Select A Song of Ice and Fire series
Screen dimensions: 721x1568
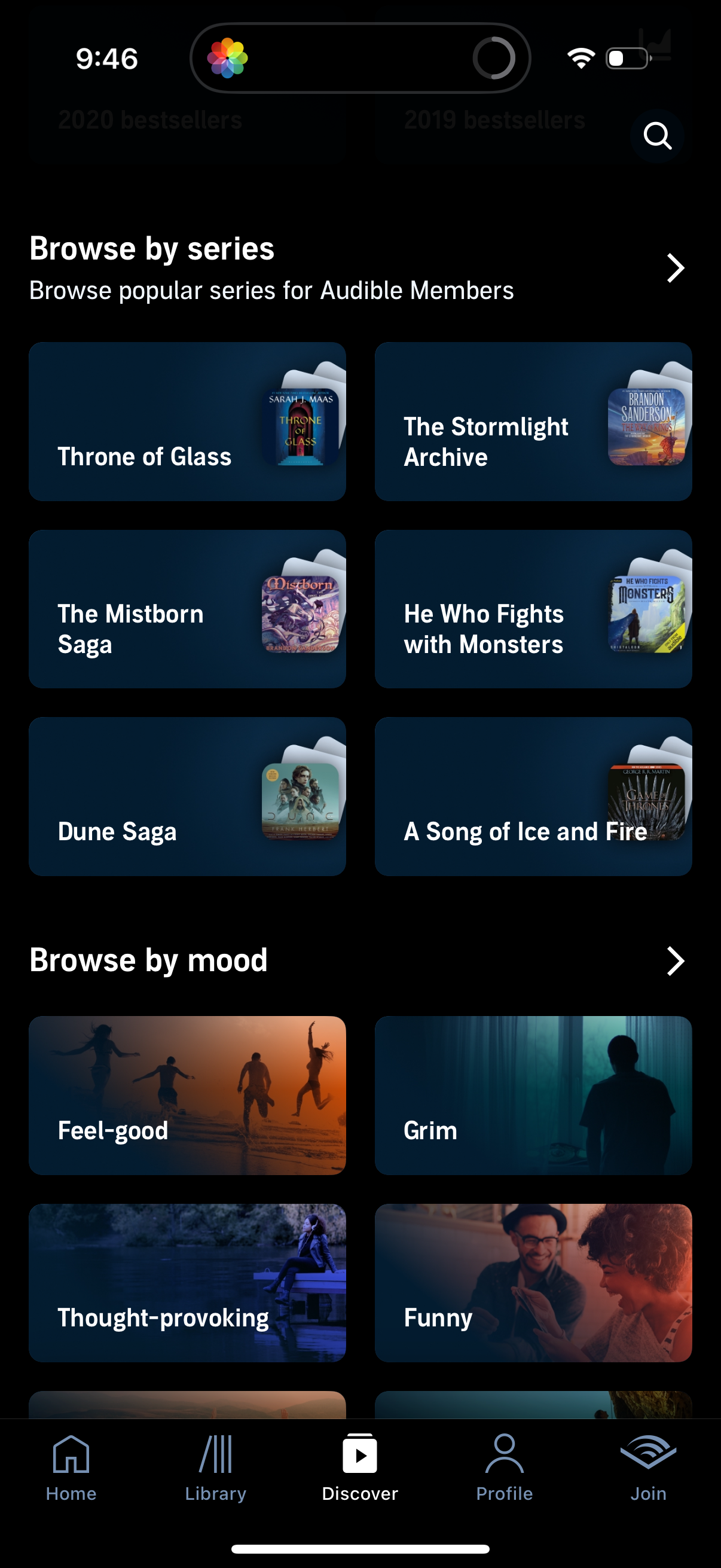534,796
